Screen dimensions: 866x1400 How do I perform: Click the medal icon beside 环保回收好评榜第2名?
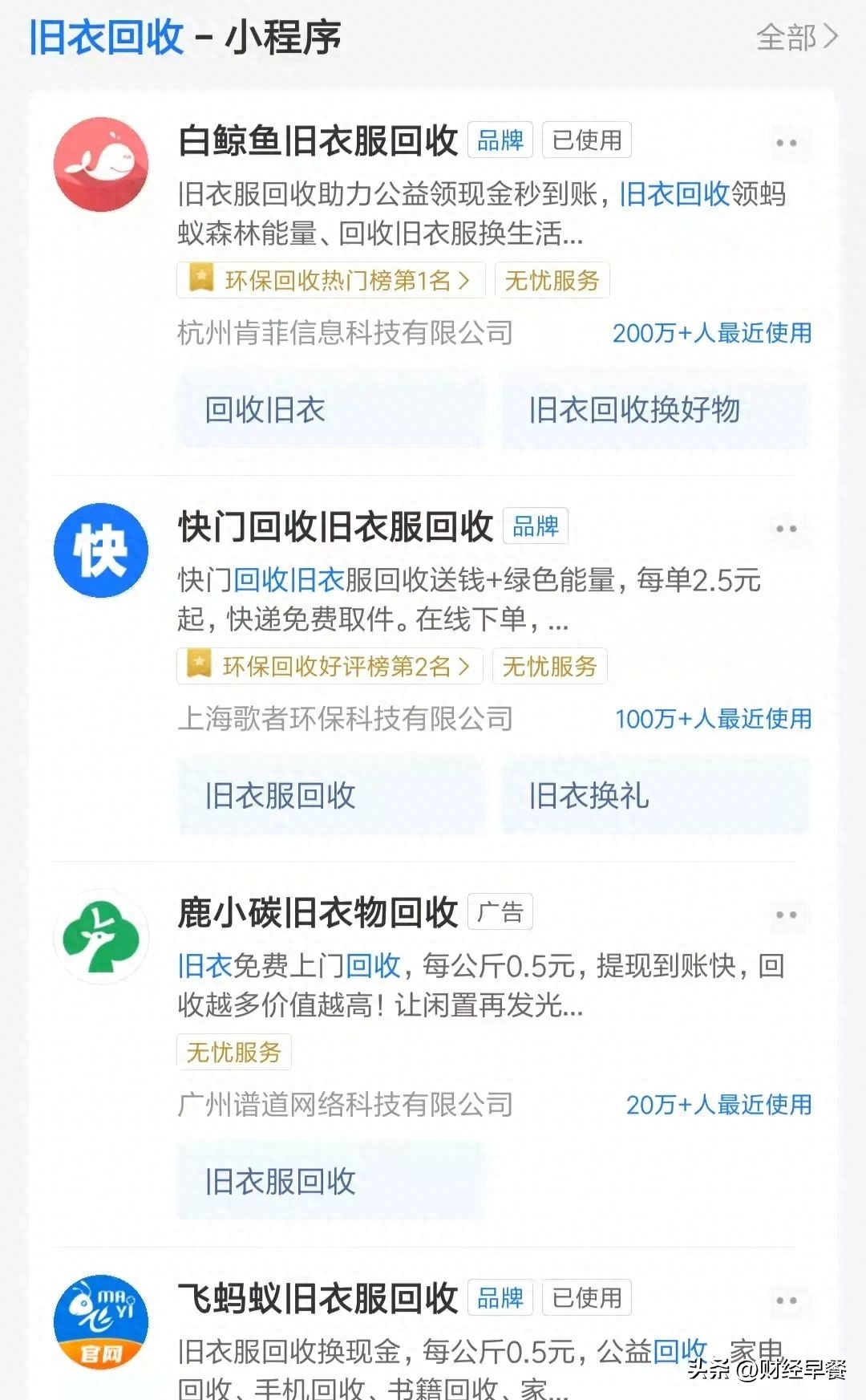click(x=198, y=666)
